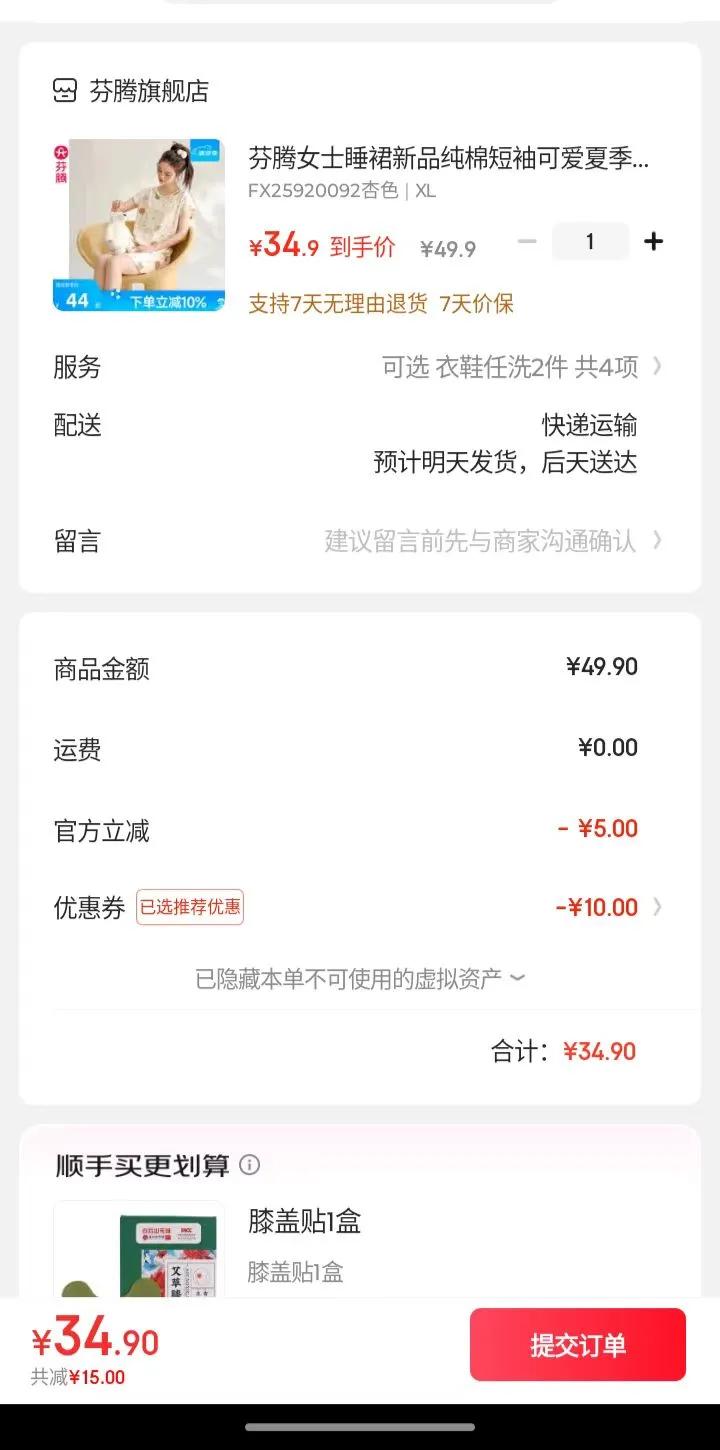Image resolution: width=720 pixels, height=1450 pixels.
Task: Open 优惠券 coupon selection
Action: [600, 908]
